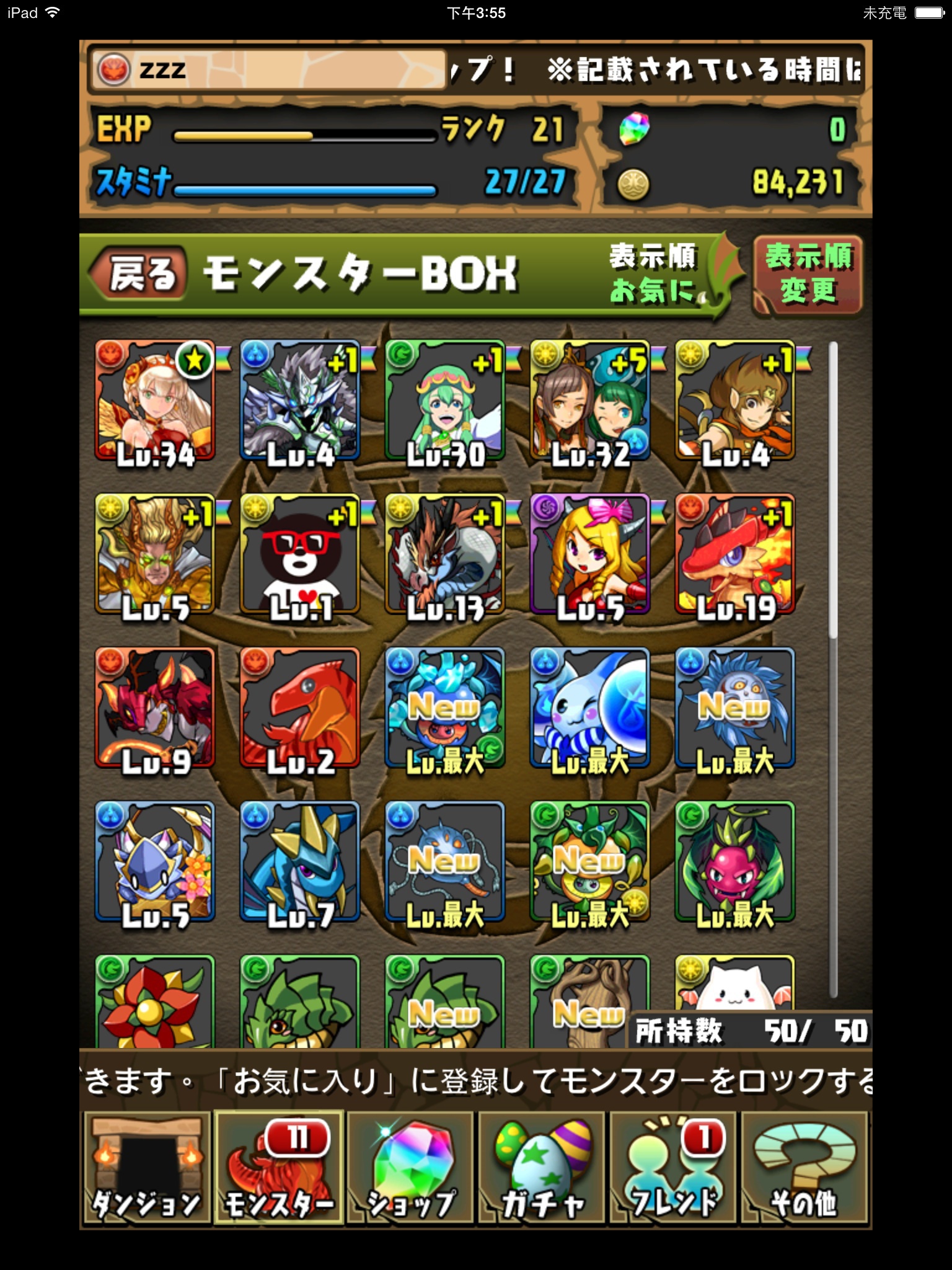This screenshot has height=1270, width=952.
Task: Choose the Lv.9 crimson dragon monster
Action: pos(155,708)
